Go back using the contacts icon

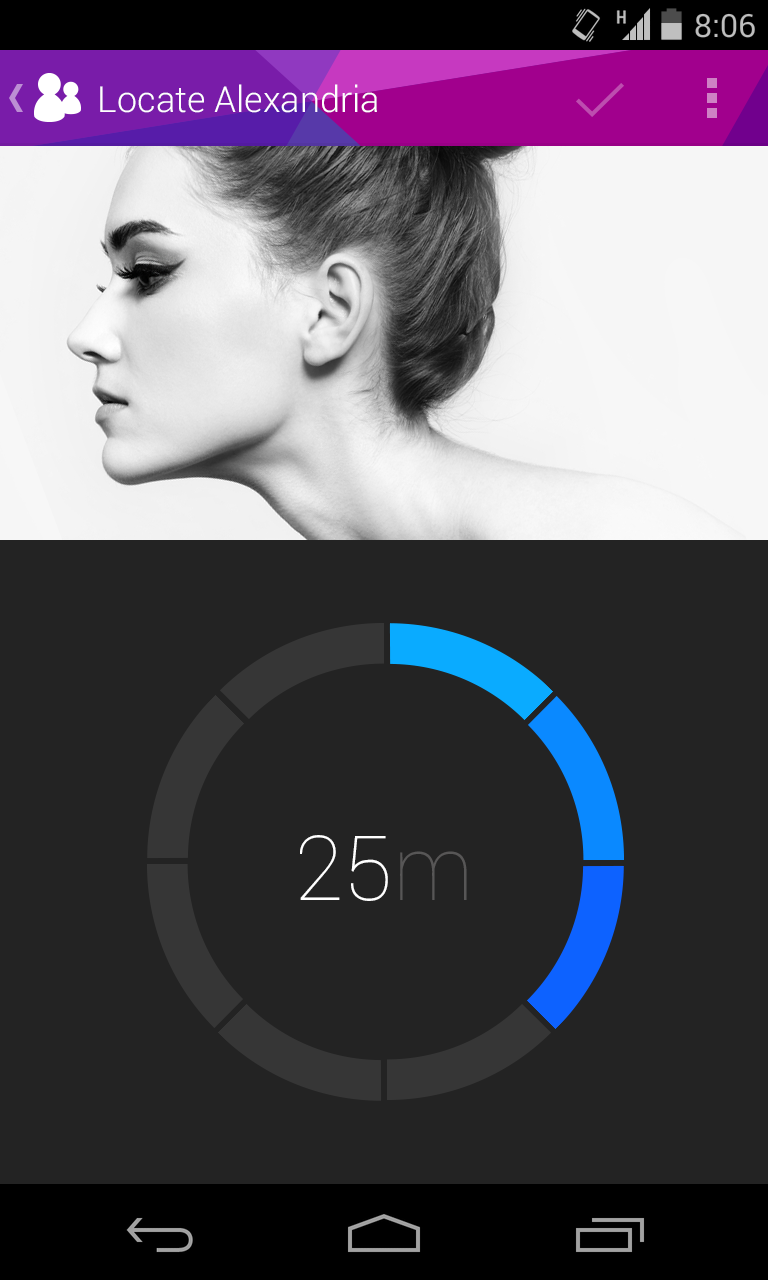[57, 98]
